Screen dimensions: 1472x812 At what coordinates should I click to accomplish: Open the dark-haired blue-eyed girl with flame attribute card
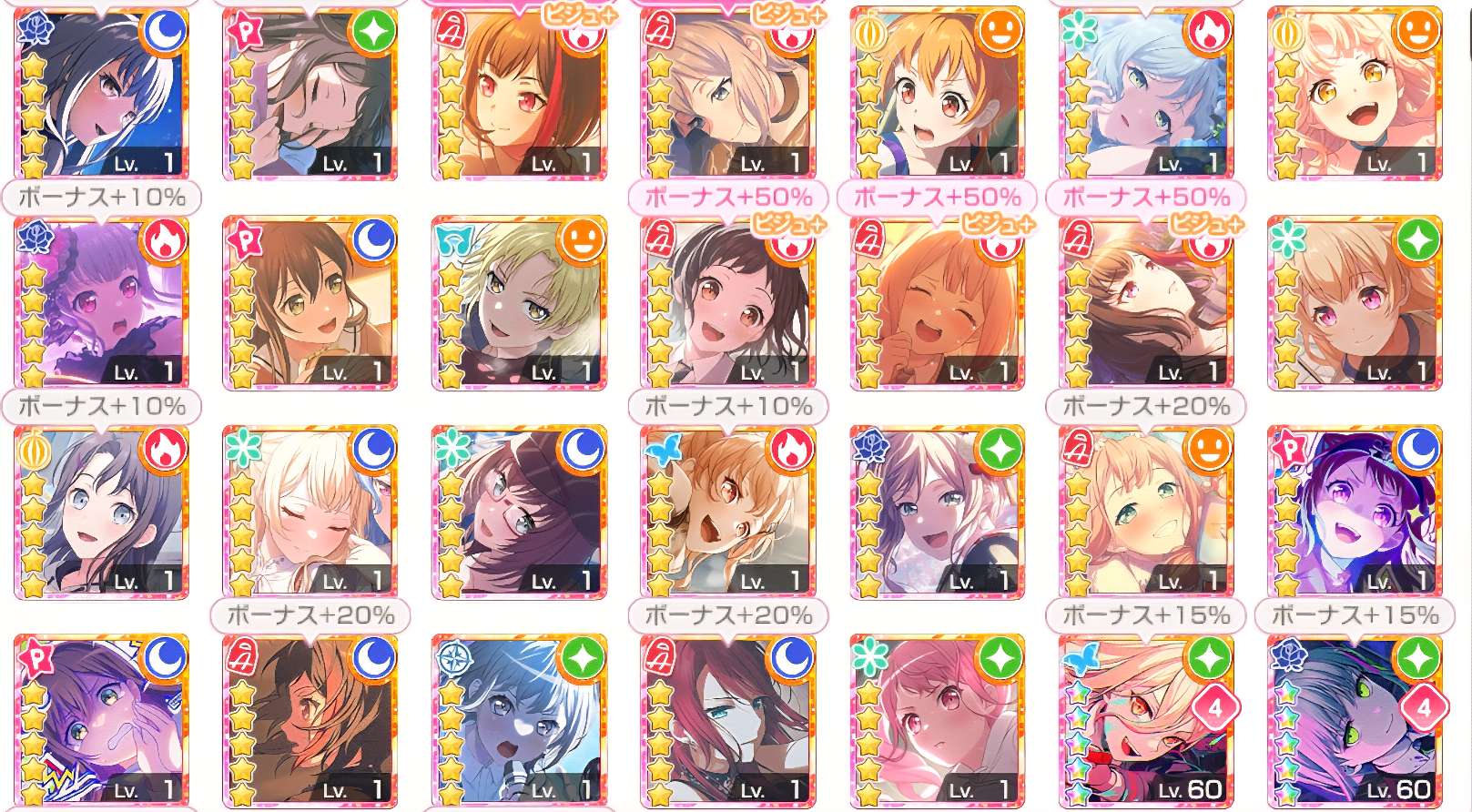pos(101,512)
